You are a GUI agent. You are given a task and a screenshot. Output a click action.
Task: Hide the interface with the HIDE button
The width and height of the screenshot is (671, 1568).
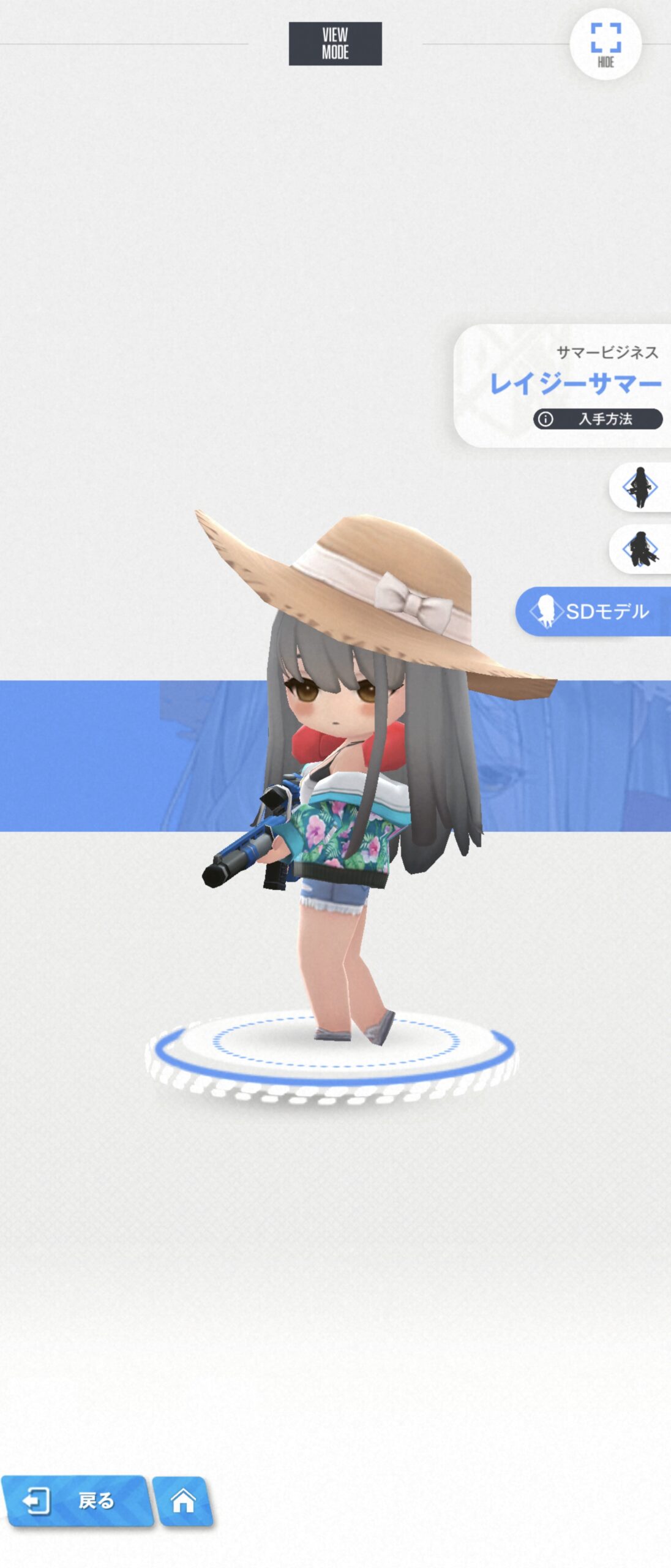pyautogui.click(x=605, y=44)
